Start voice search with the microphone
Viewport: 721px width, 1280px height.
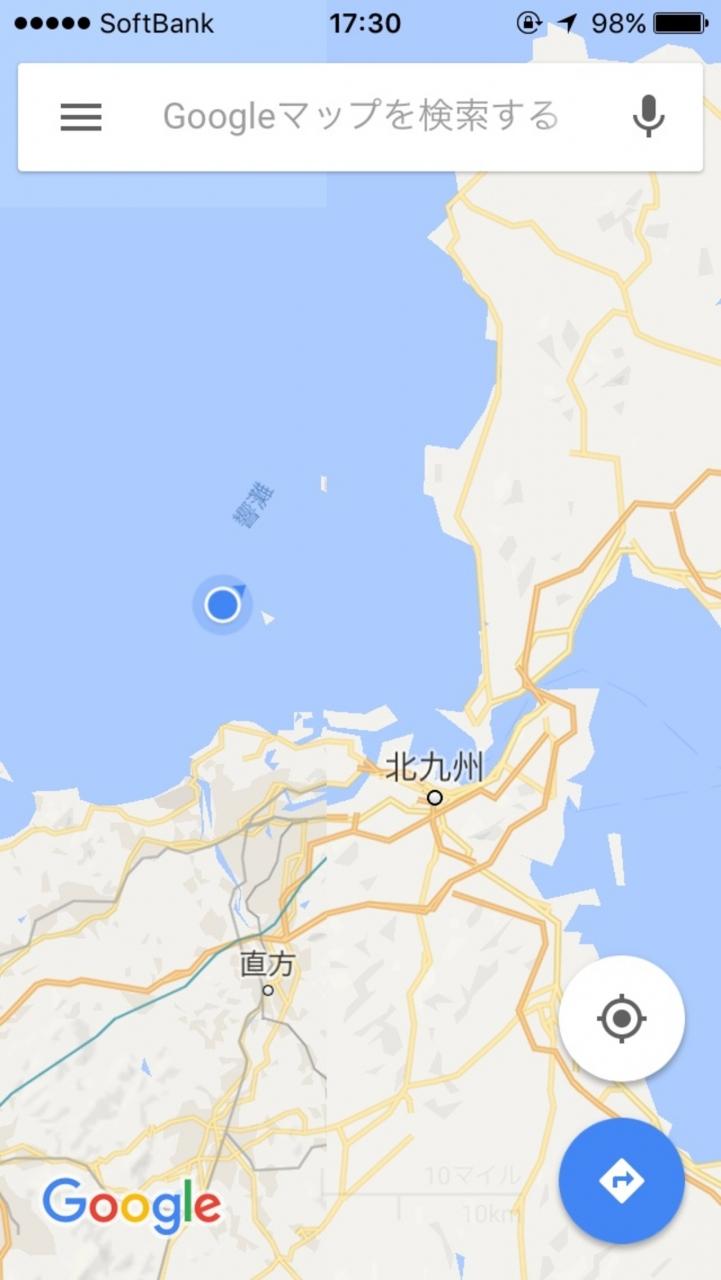[648, 117]
